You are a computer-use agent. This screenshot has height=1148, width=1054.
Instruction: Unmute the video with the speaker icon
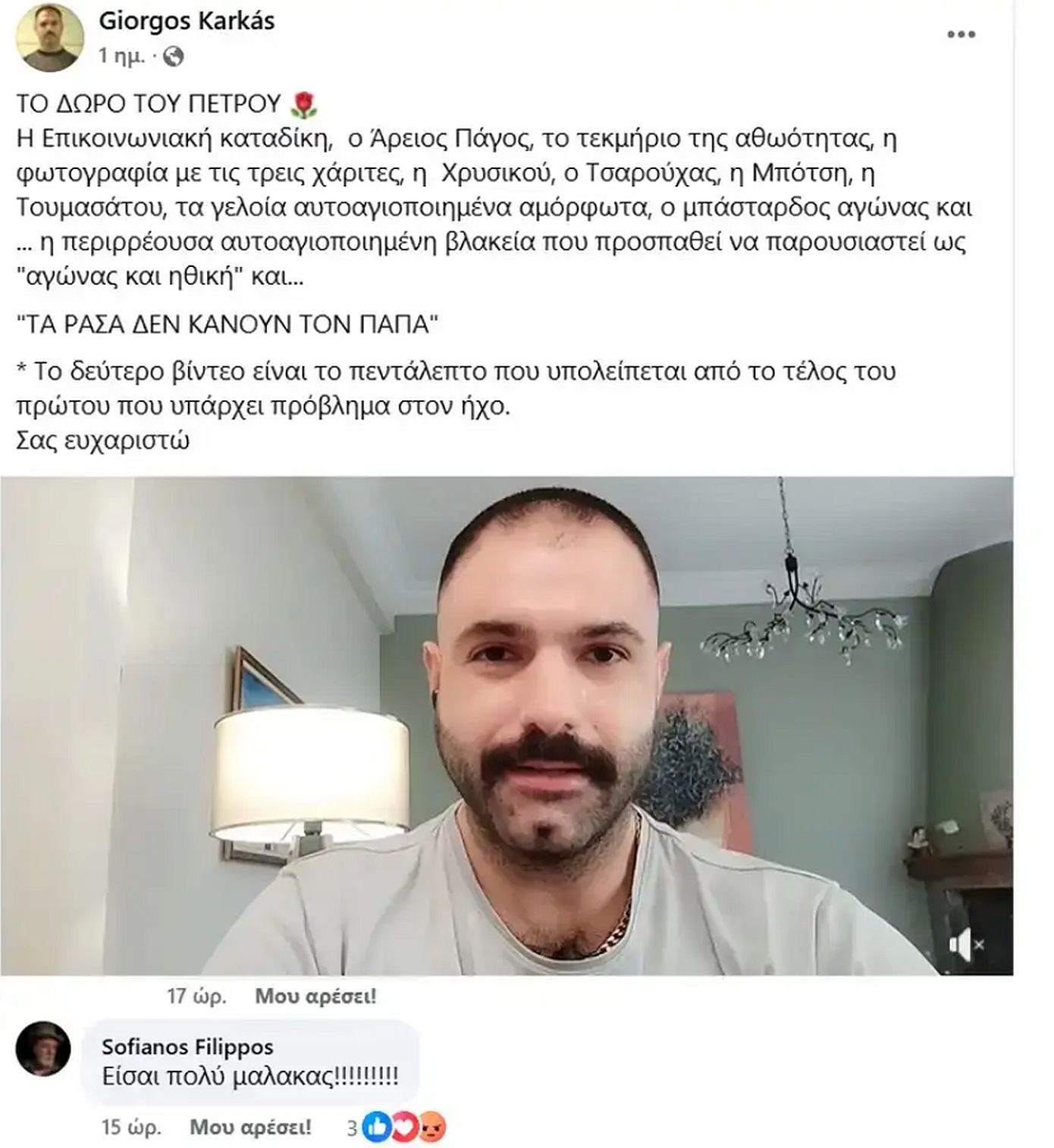coord(965,945)
